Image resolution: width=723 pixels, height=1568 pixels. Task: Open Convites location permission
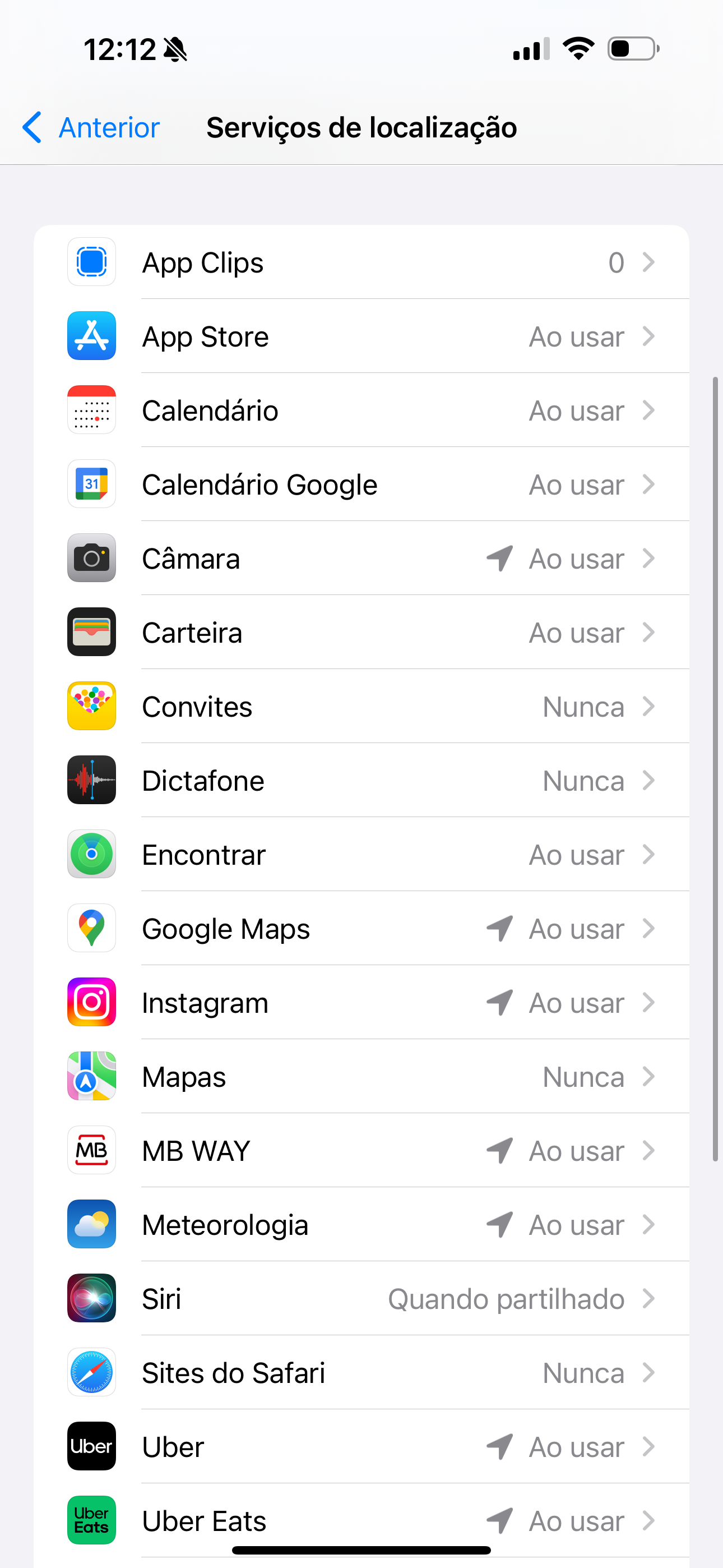pos(361,707)
